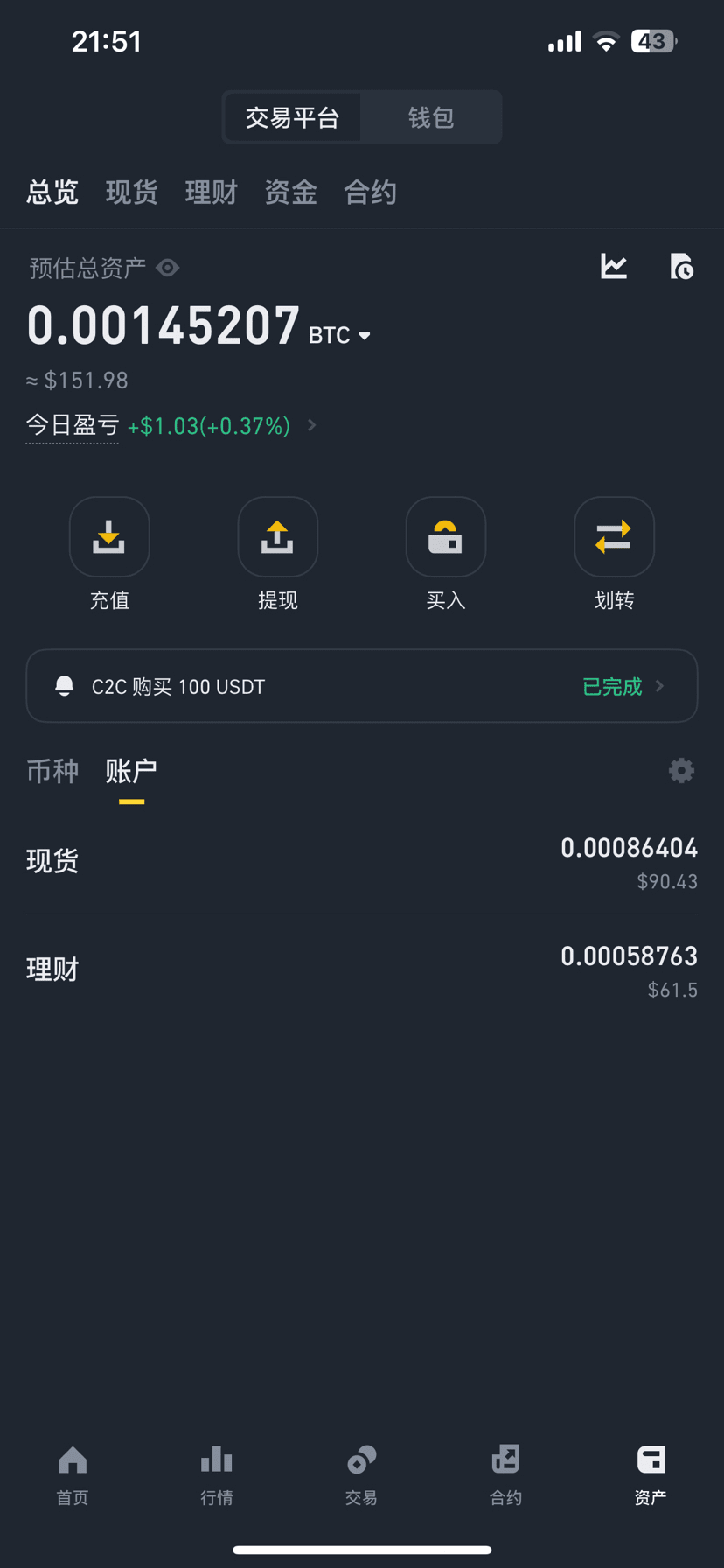This screenshot has width=724, height=1568.
Task: Open the 现货 account row
Action: (x=362, y=862)
